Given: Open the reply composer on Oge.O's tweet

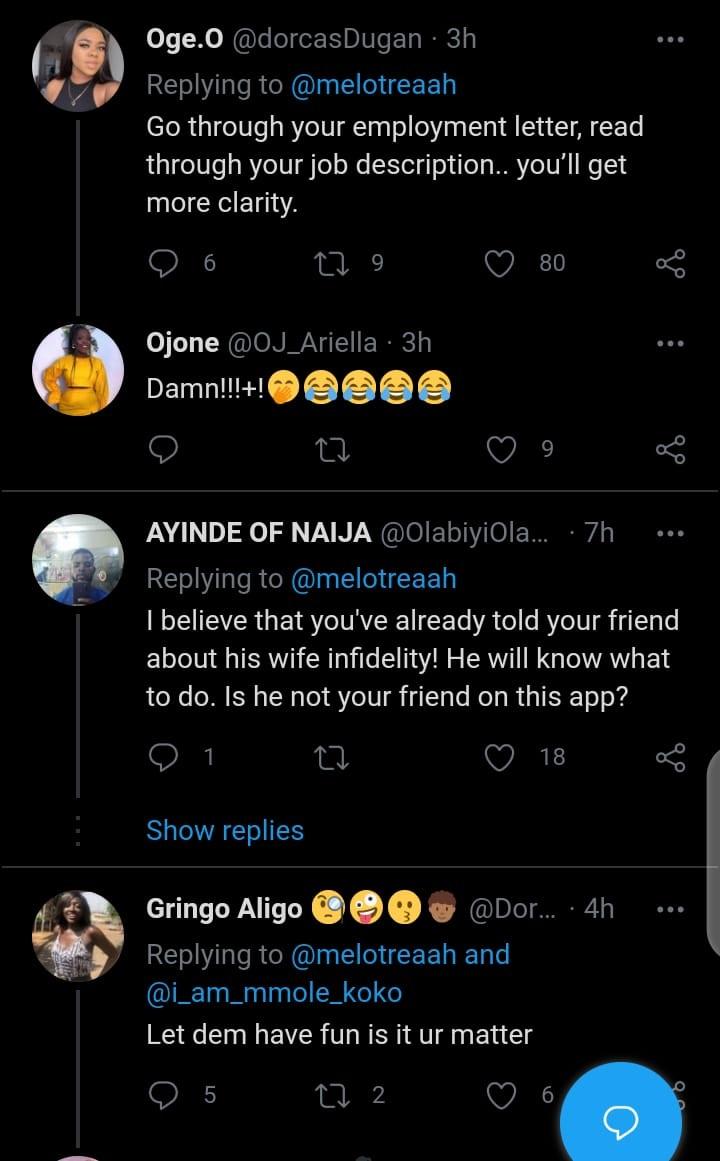Looking at the screenshot, I should (162, 263).
